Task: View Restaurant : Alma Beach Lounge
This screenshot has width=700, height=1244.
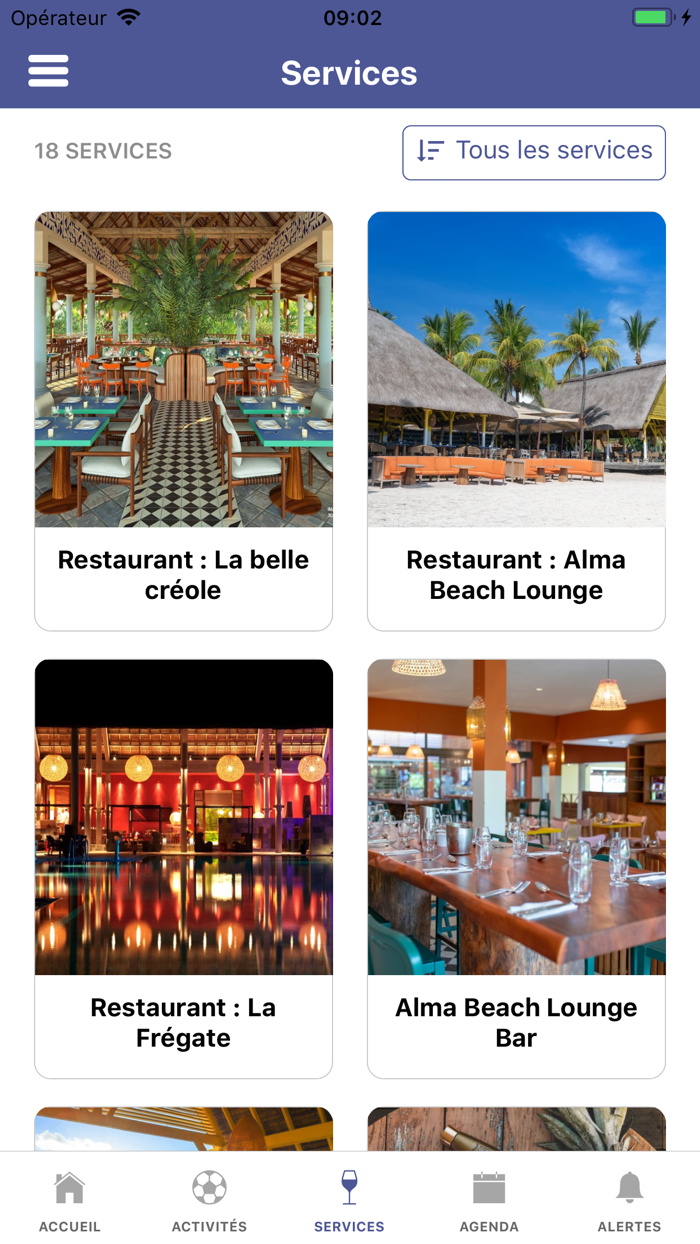Action: click(x=516, y=420)
